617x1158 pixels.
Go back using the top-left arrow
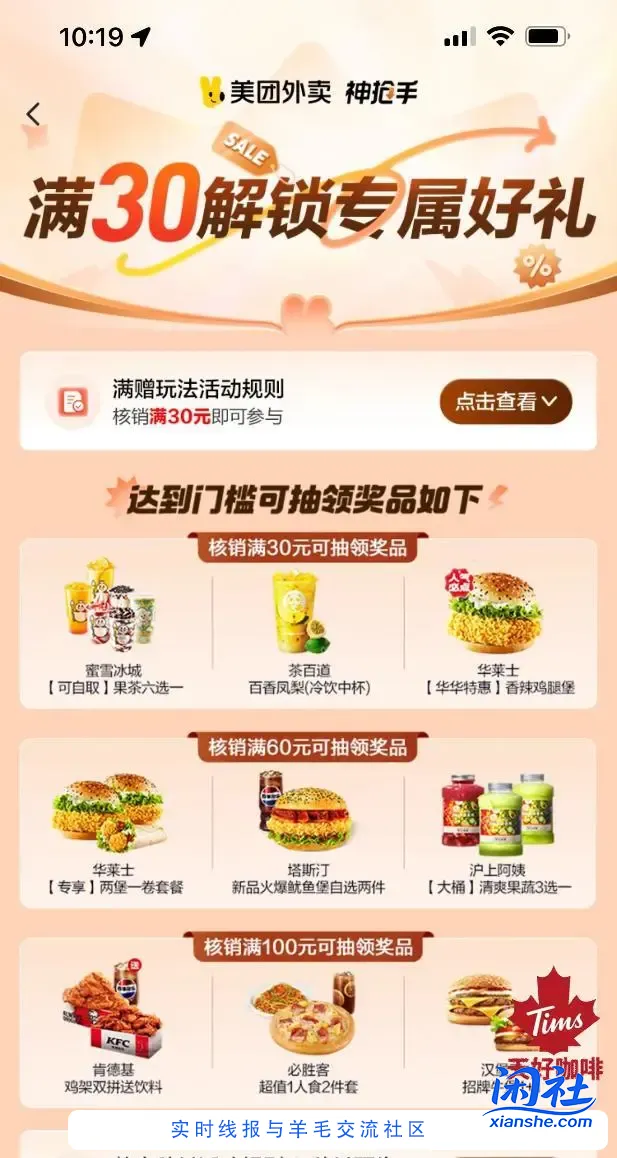point(34,114)
